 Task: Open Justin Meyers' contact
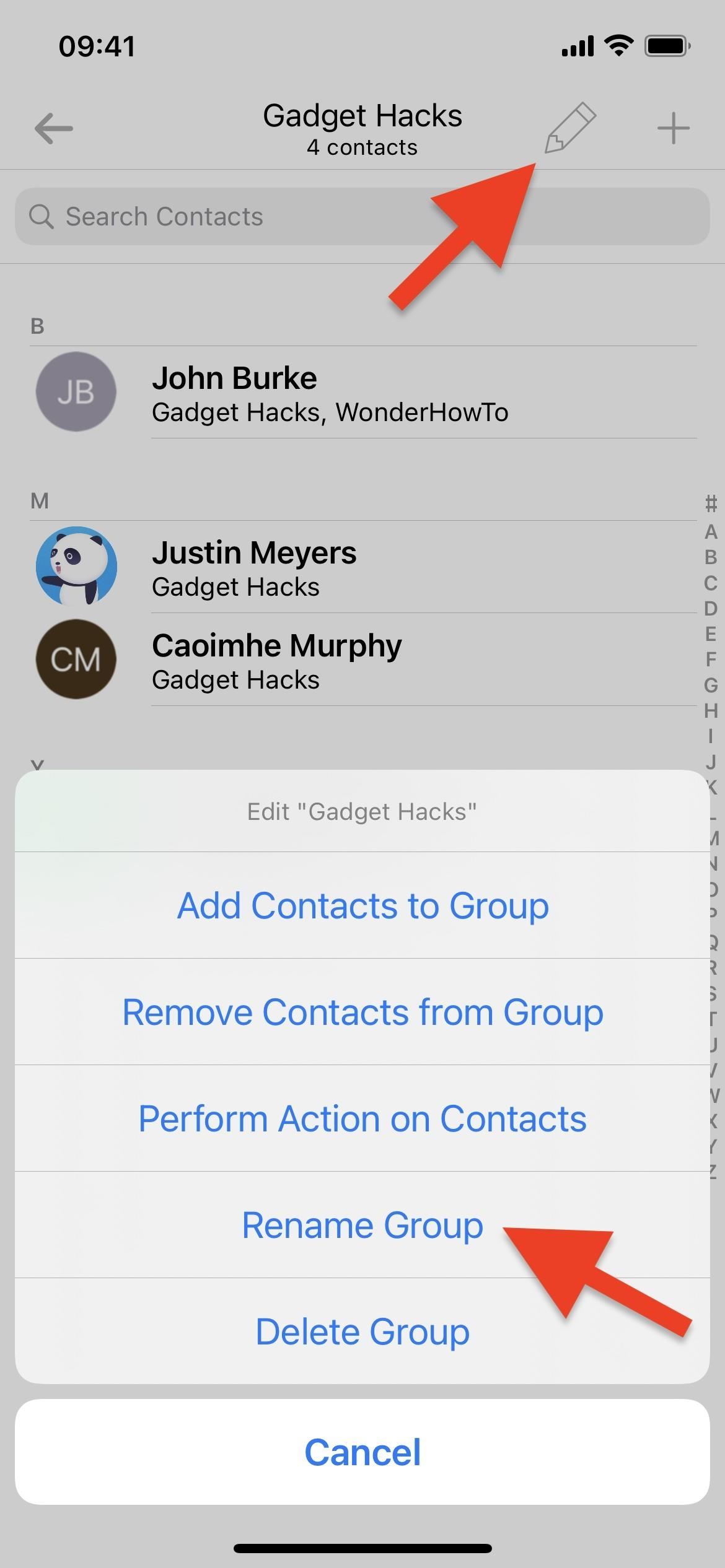(x=362, y=567)
